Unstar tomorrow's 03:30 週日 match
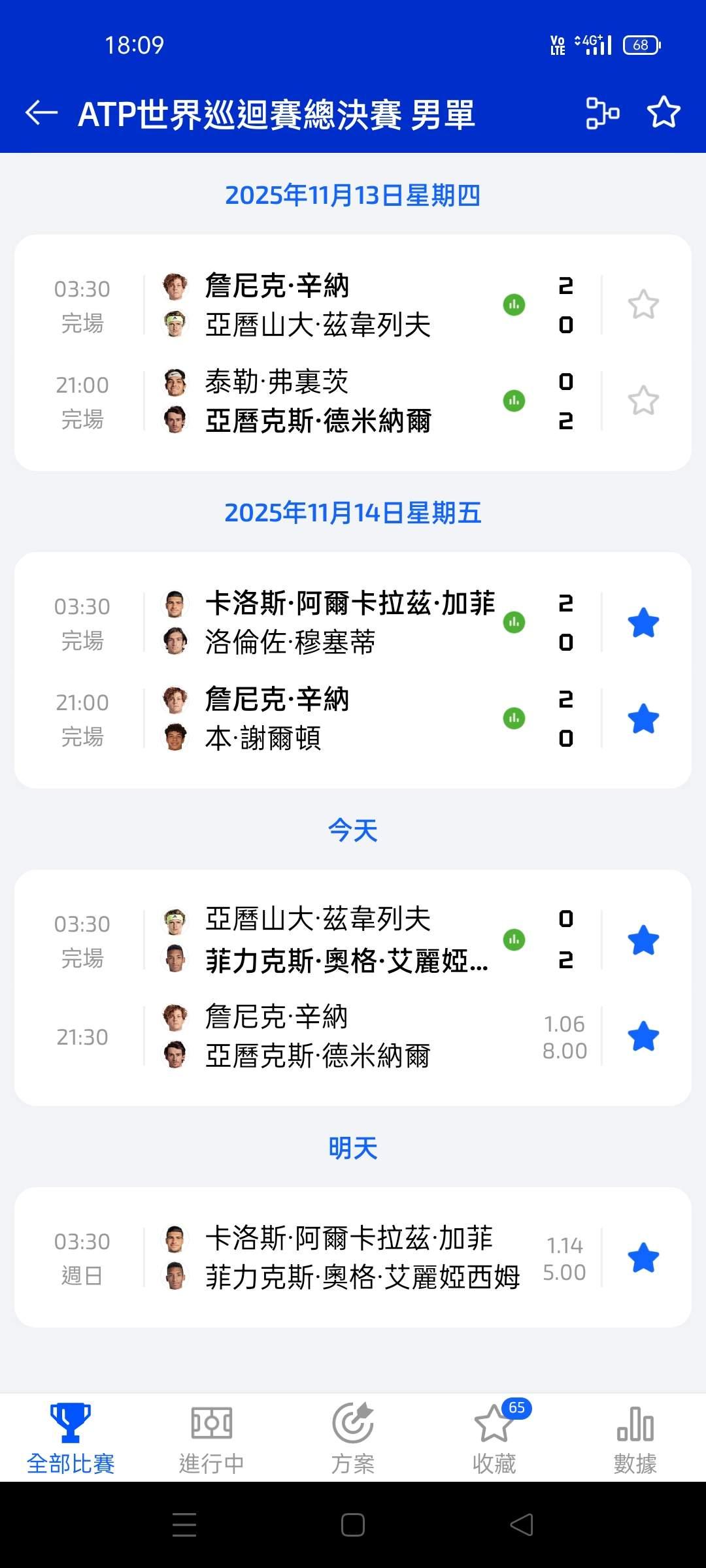706x1568 pixels. point(643,1258)
